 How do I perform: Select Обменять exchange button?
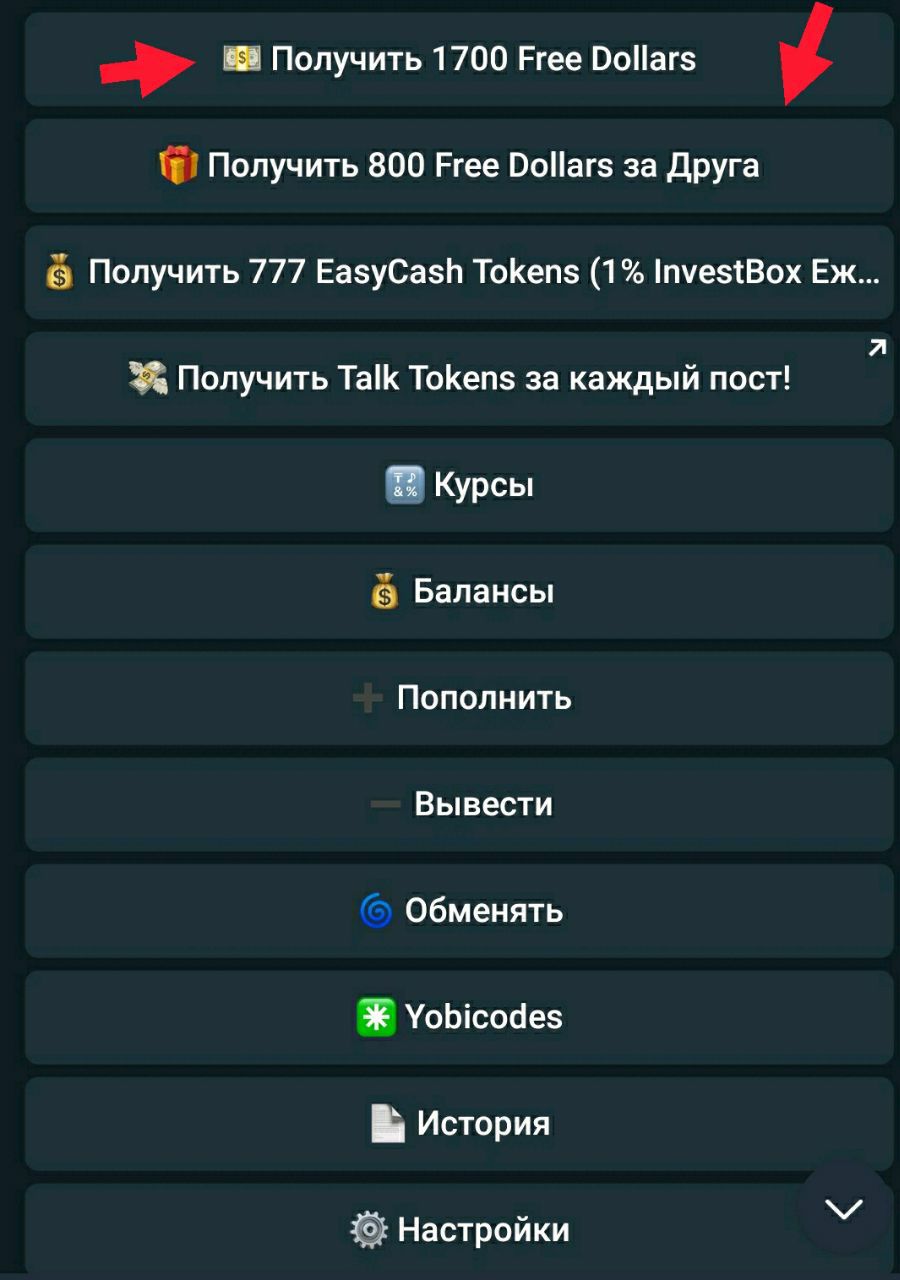459,911
